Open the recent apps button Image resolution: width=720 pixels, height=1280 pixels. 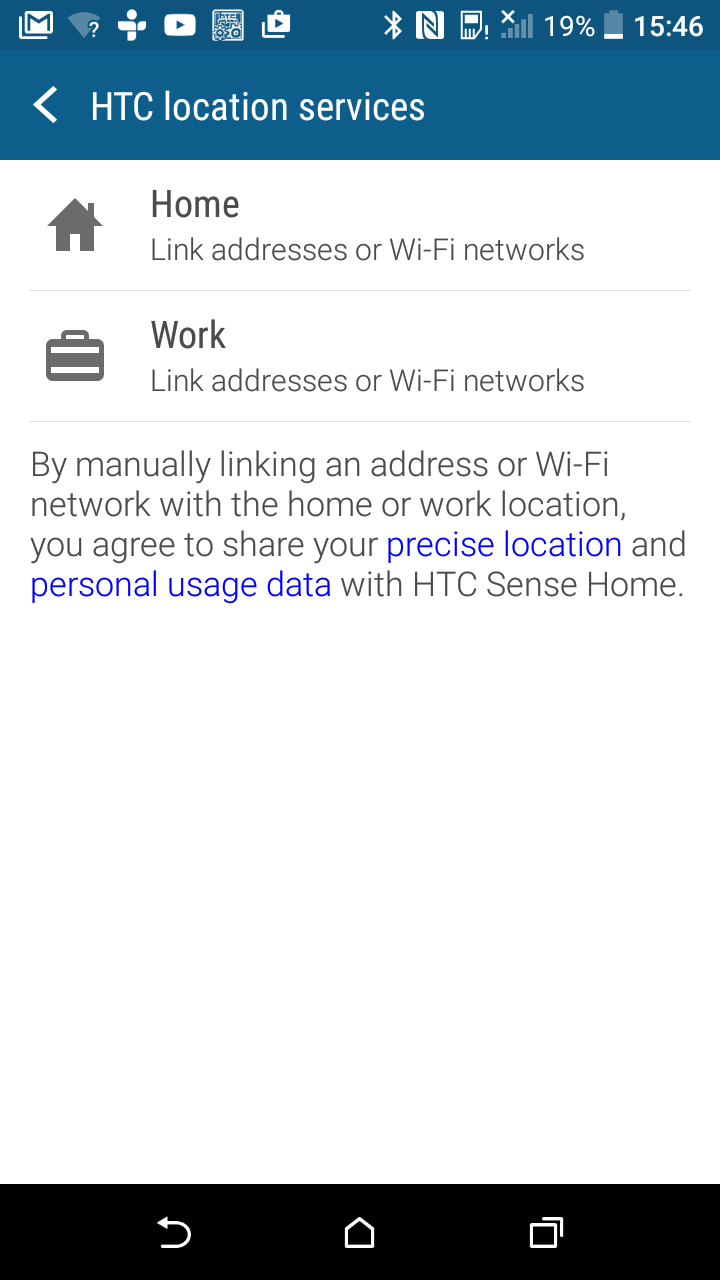coord(545,1233)
